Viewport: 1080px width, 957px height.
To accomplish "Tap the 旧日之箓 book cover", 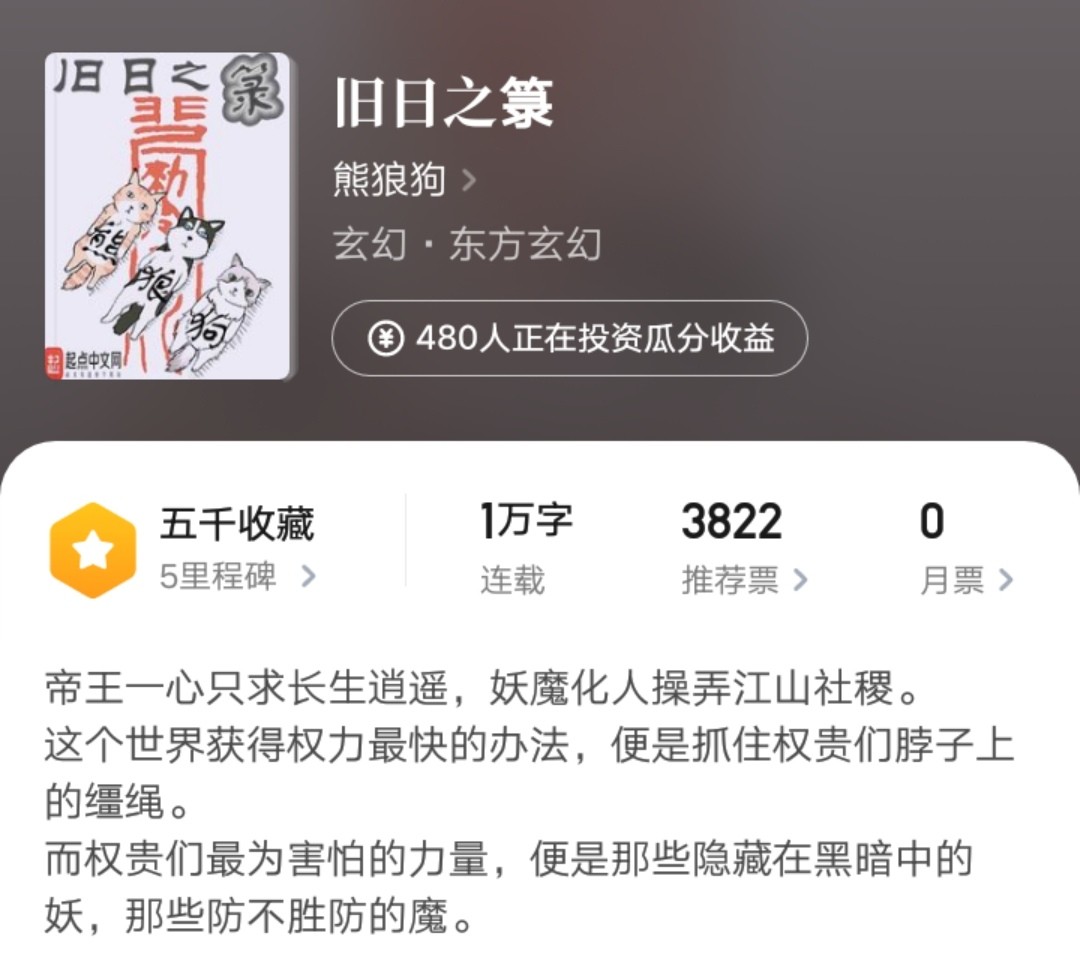I will coord(168,217).
